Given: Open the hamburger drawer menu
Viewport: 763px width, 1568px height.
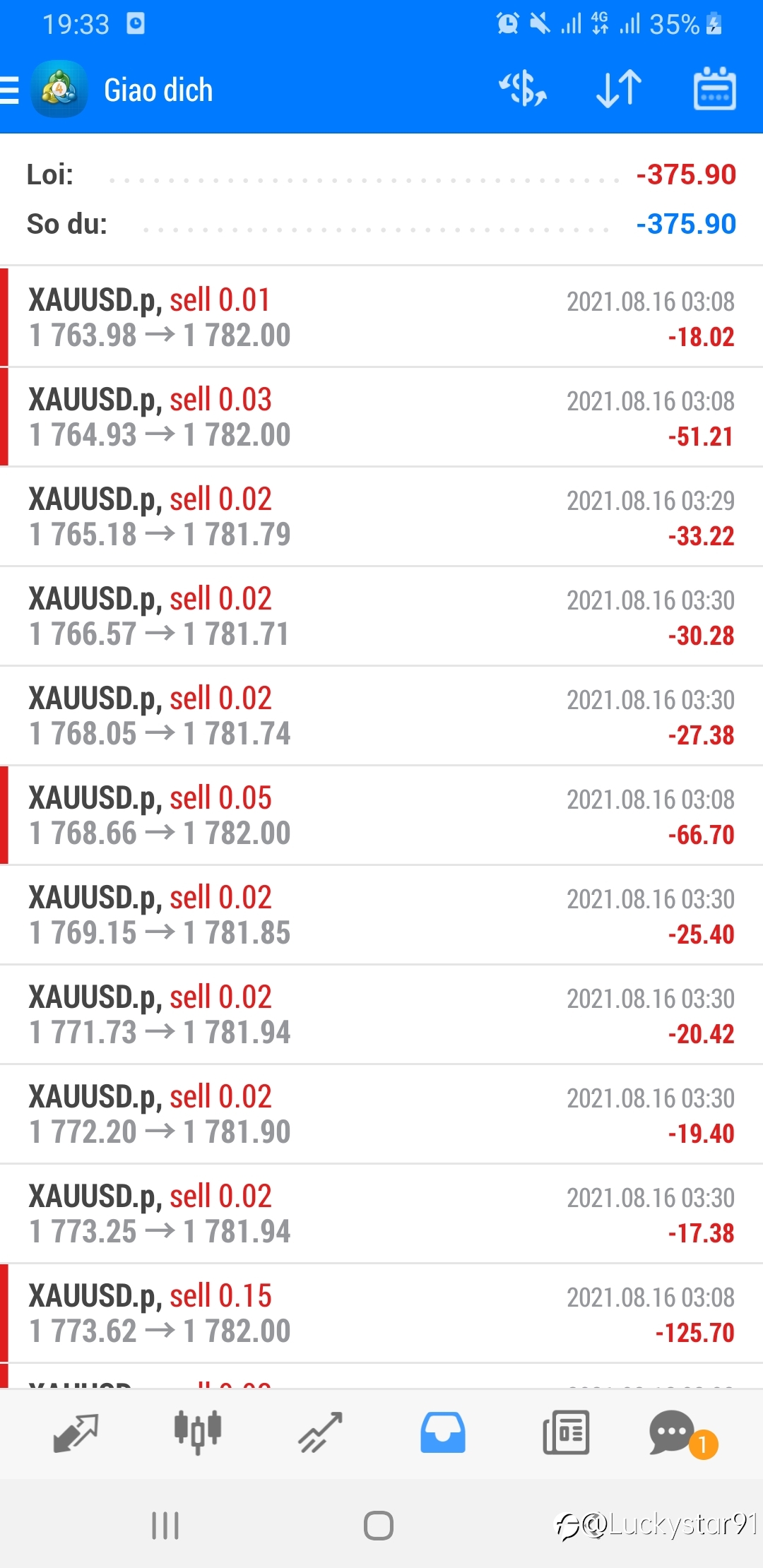Looking at the screenshot, I should click(x=10, y=90).
